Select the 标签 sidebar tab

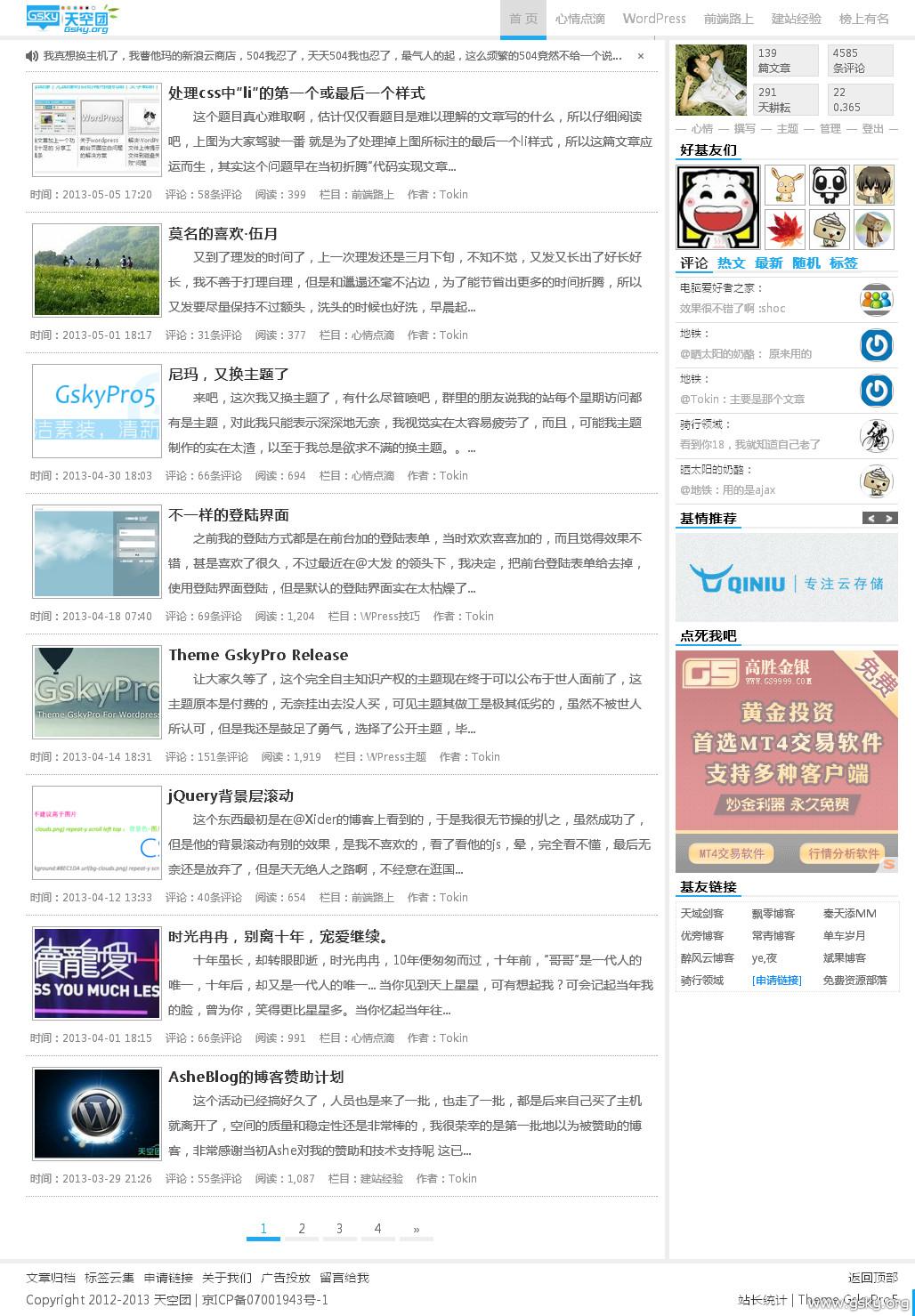coord(843,262)
